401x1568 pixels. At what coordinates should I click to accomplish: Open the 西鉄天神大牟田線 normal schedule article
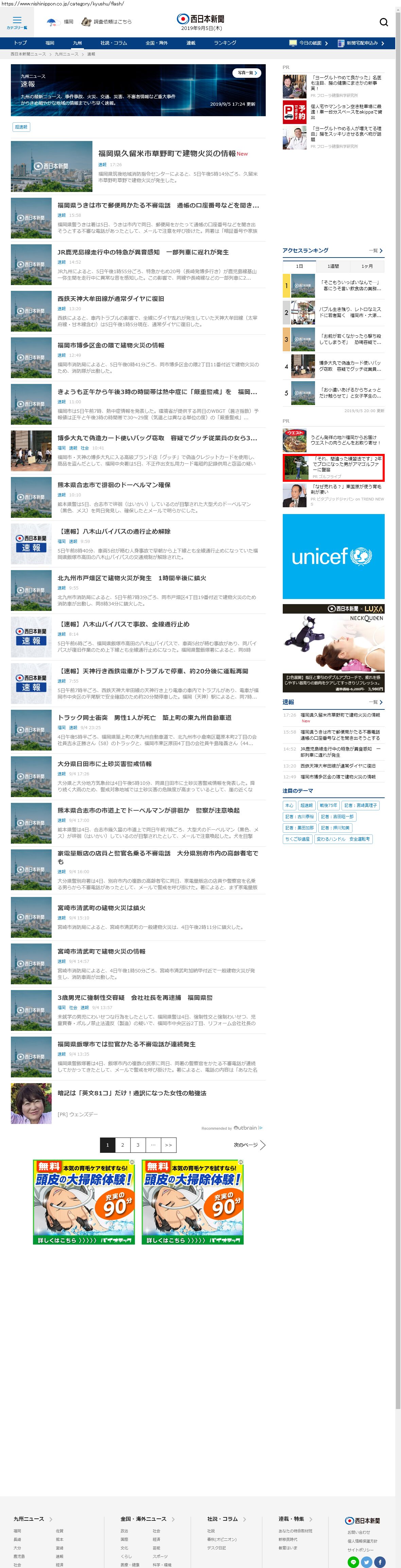[111, 299]
